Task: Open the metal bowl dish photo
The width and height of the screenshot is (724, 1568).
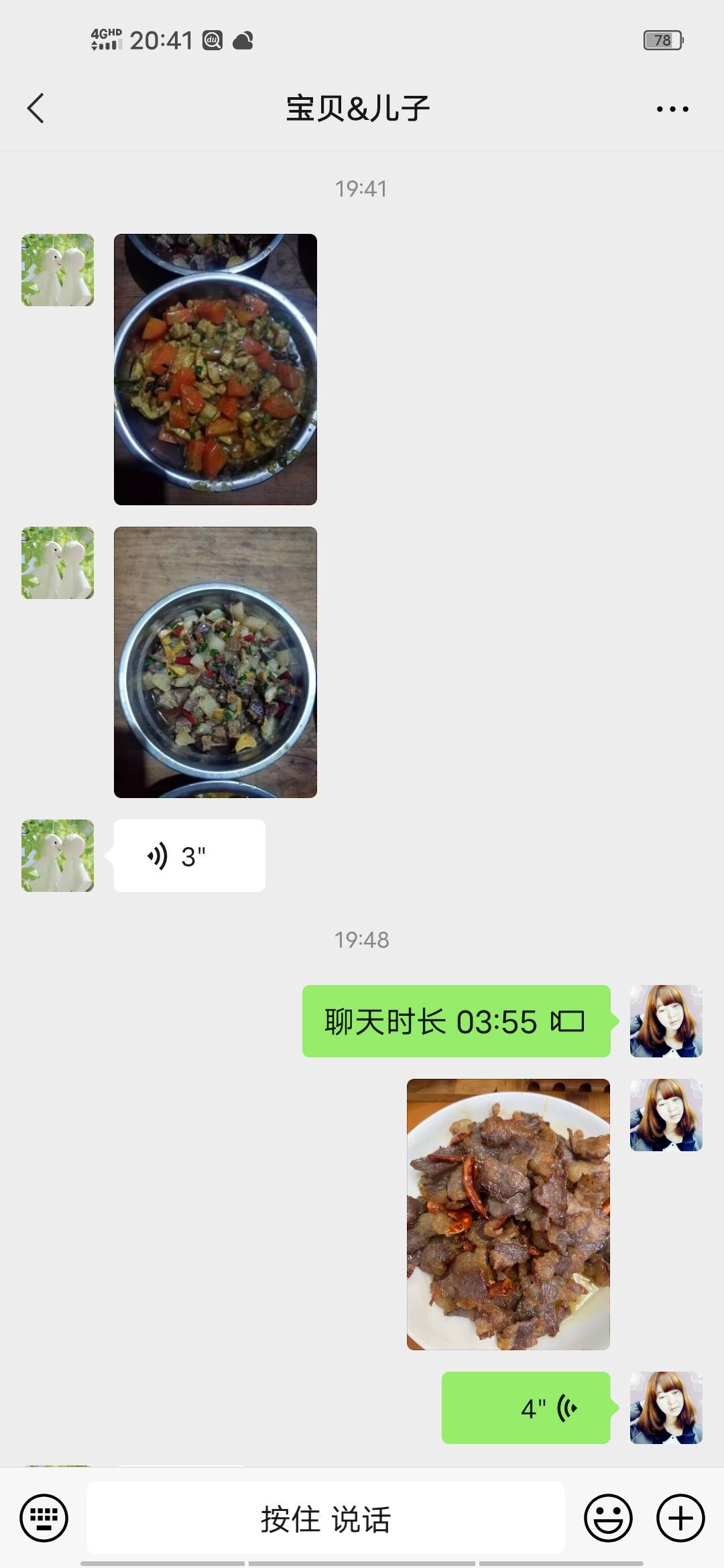Action: tap(215, 661)
